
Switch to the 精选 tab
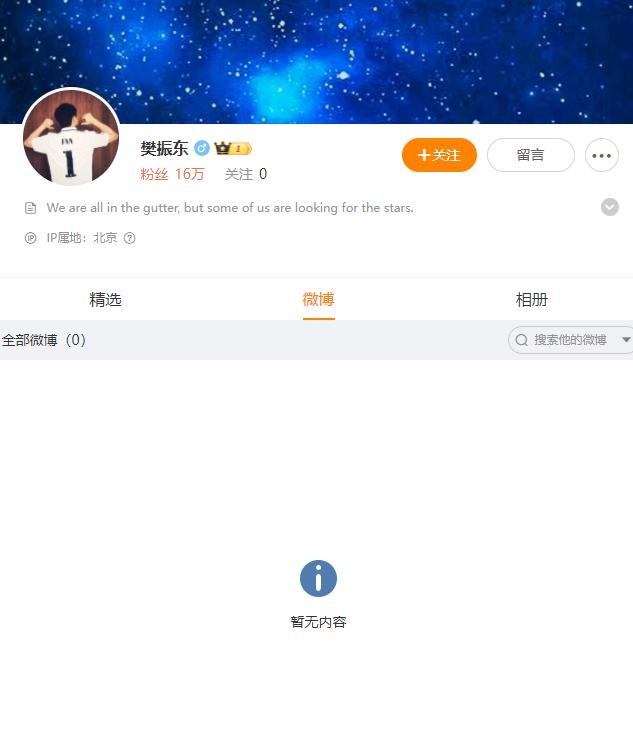coord(105,299)
